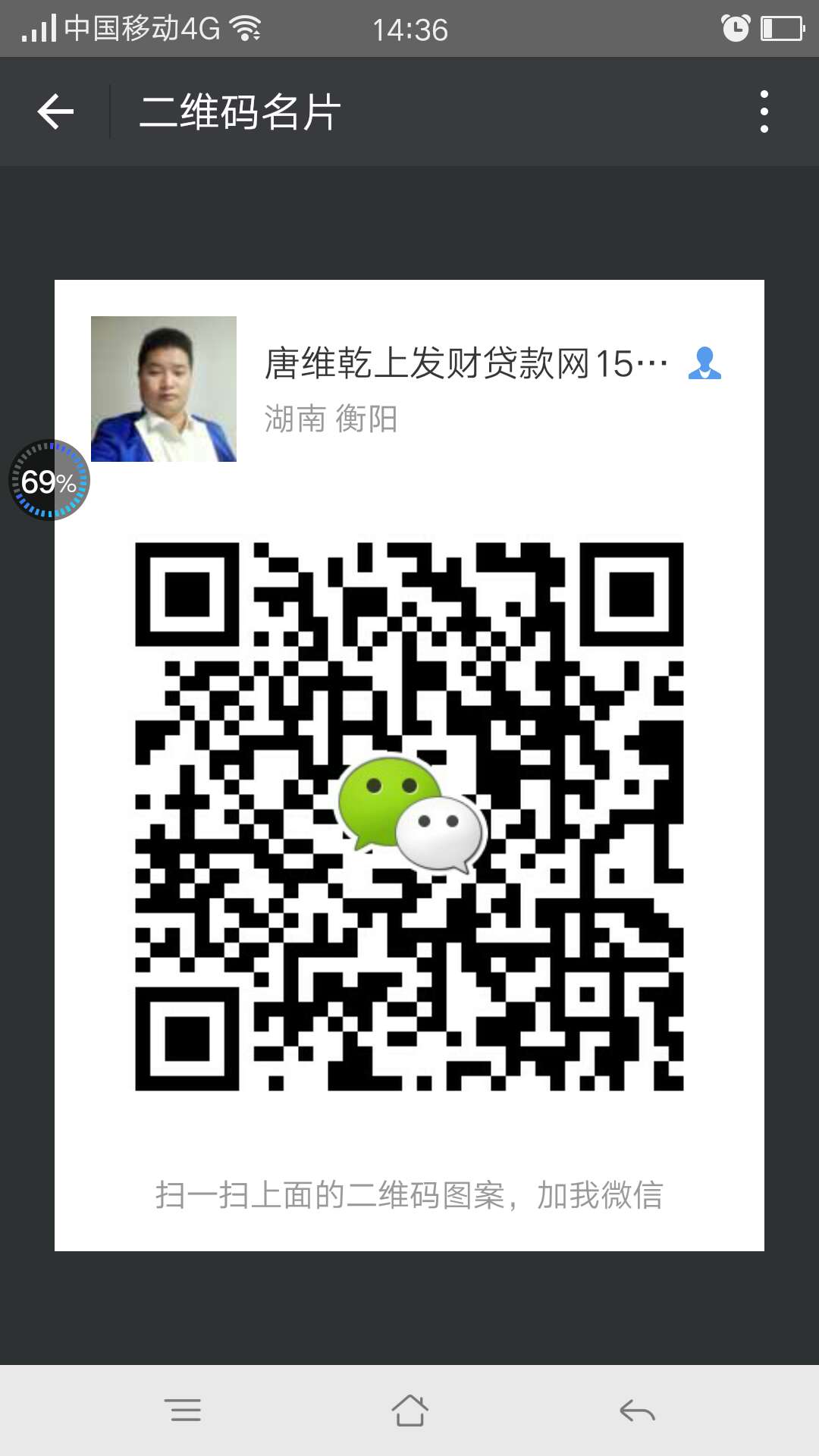The image size is (819, 1456).
Task: Open the three-dot overflow menu
Action: pyautogui.click(x=764, y=112)
